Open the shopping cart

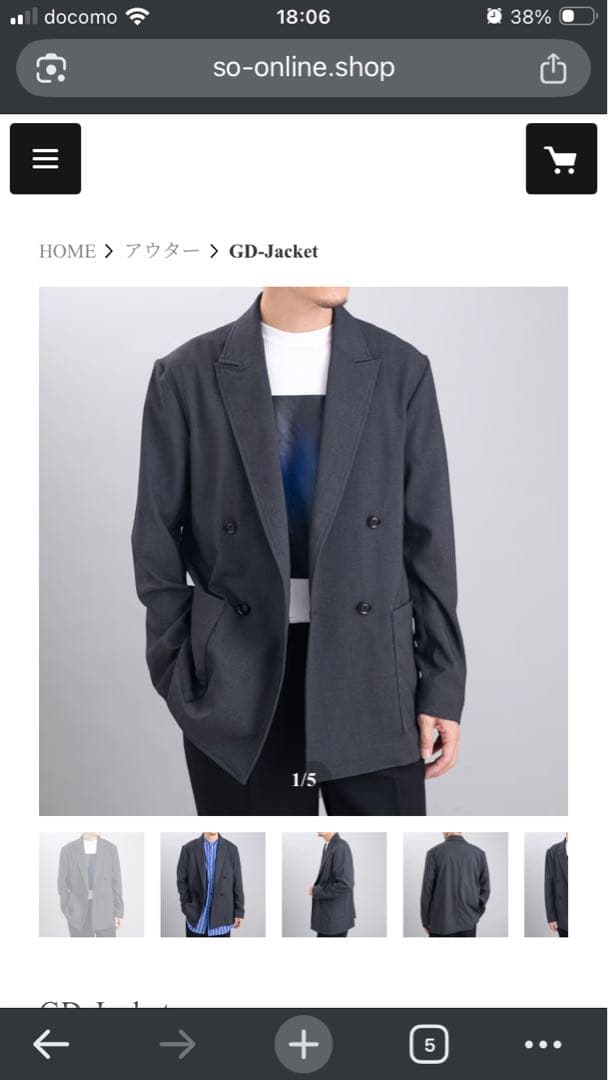pyautogui.click(x=560, y=159)
